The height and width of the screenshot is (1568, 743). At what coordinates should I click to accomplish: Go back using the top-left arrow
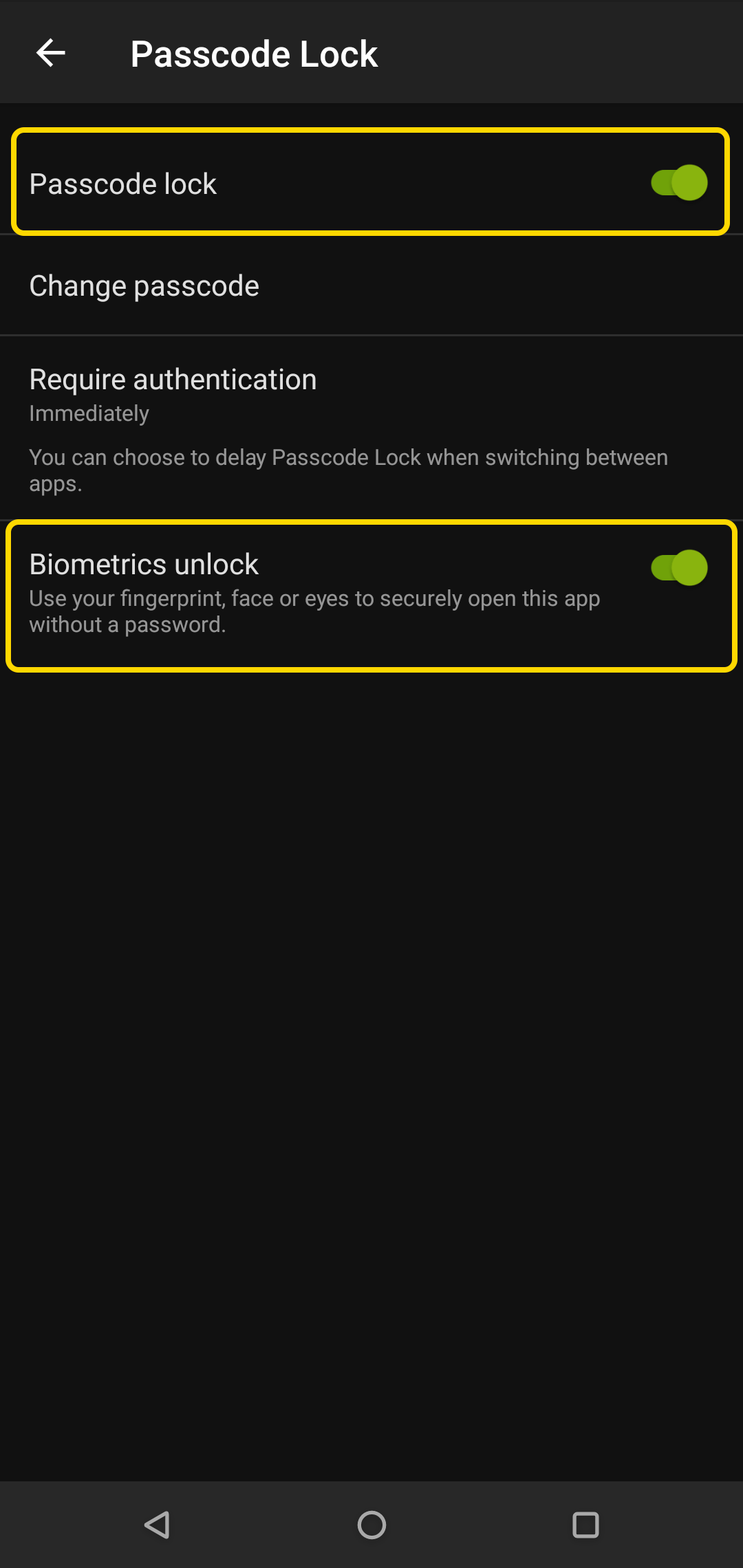[x=51, y=53]
